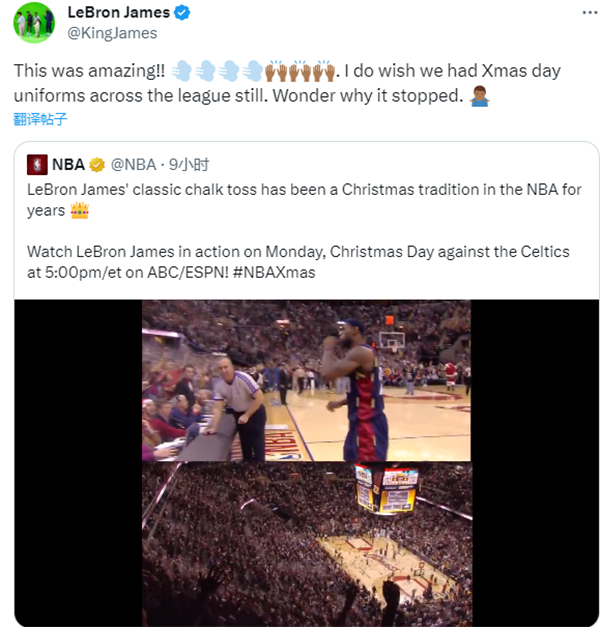Open the @KingJames handle
The width and height of the screenshot is (600, 627).
coord(111,33)
